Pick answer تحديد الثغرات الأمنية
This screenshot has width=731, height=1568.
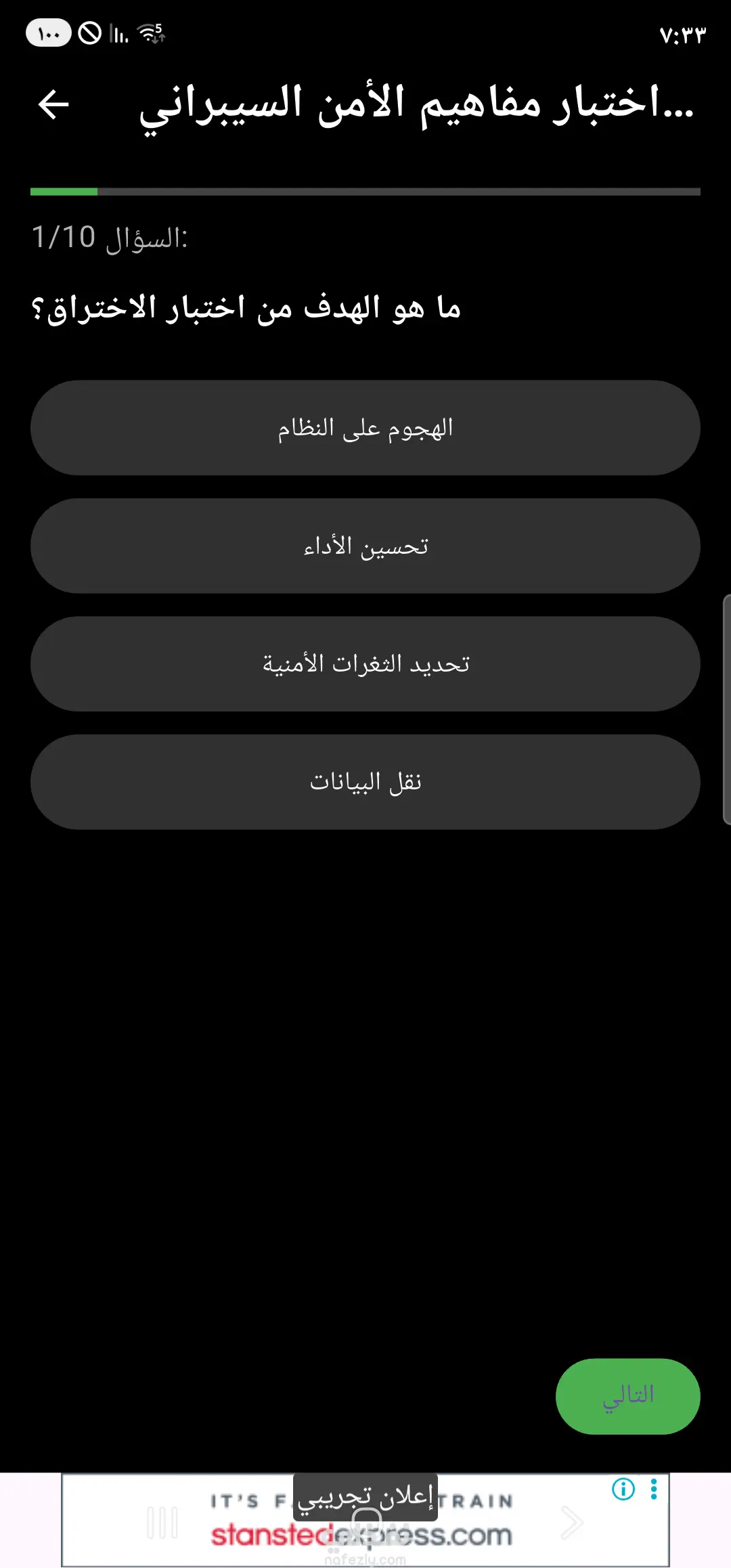click(x=365, y=664)
